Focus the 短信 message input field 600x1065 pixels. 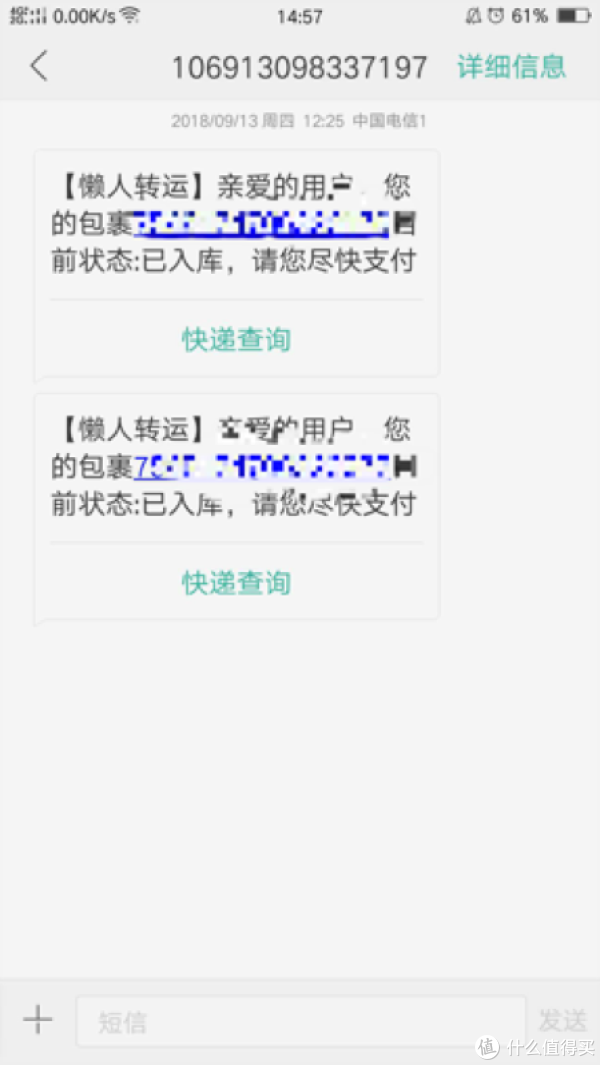click(x=300, y=1021)
